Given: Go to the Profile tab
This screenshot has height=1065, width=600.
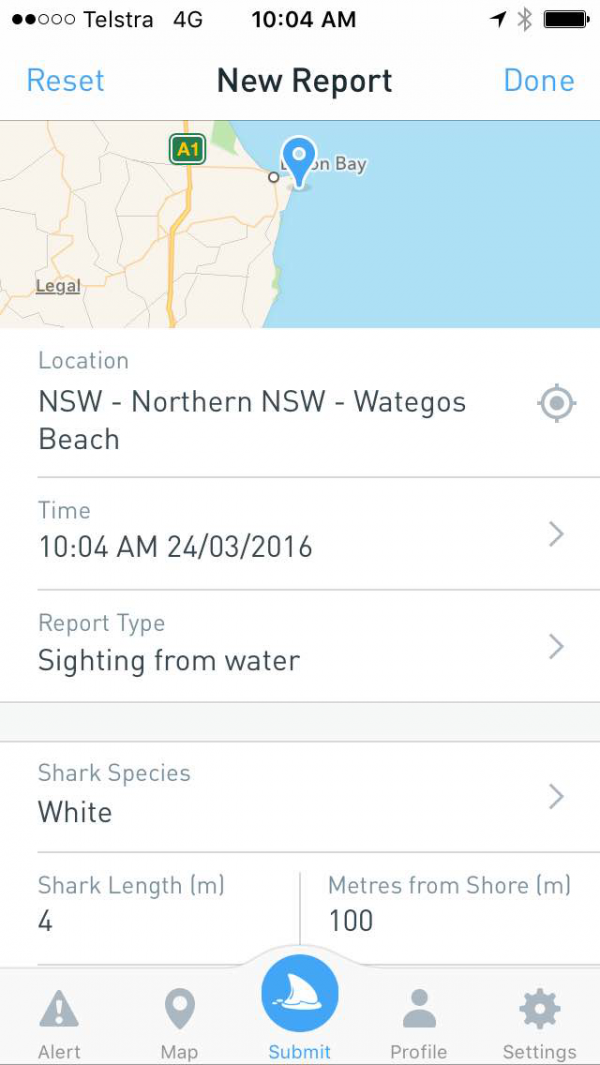Looking at the screenshot, I should [x=419, y=1024].
